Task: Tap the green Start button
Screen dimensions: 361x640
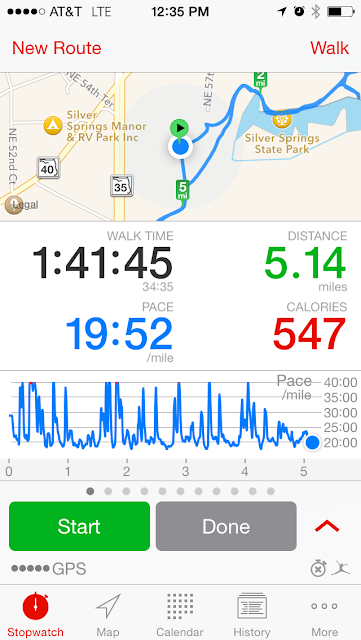Action: [79, 526]
